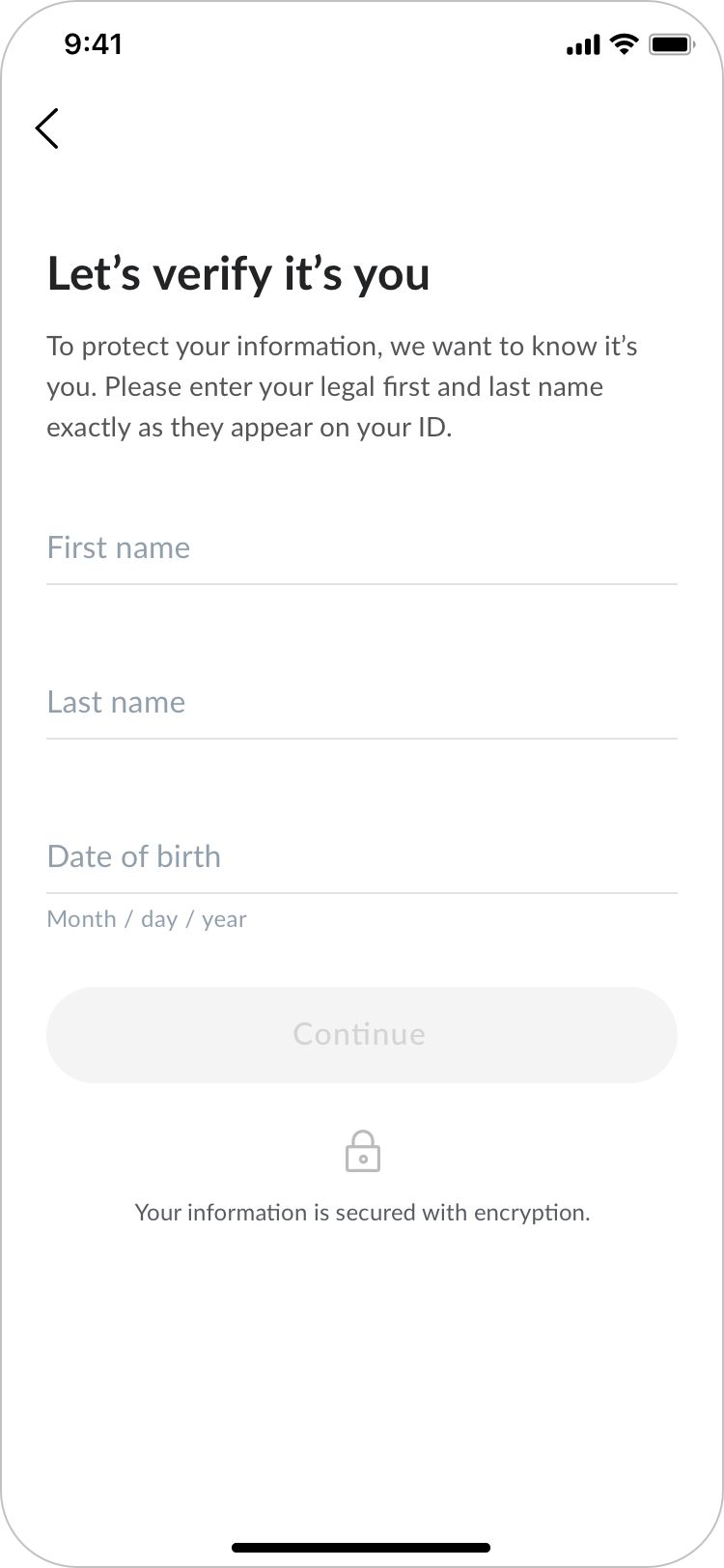Select the 'Let's verify it's you' heading
The height and width of the screenshot is (1568, 724).
coord(237,274)
